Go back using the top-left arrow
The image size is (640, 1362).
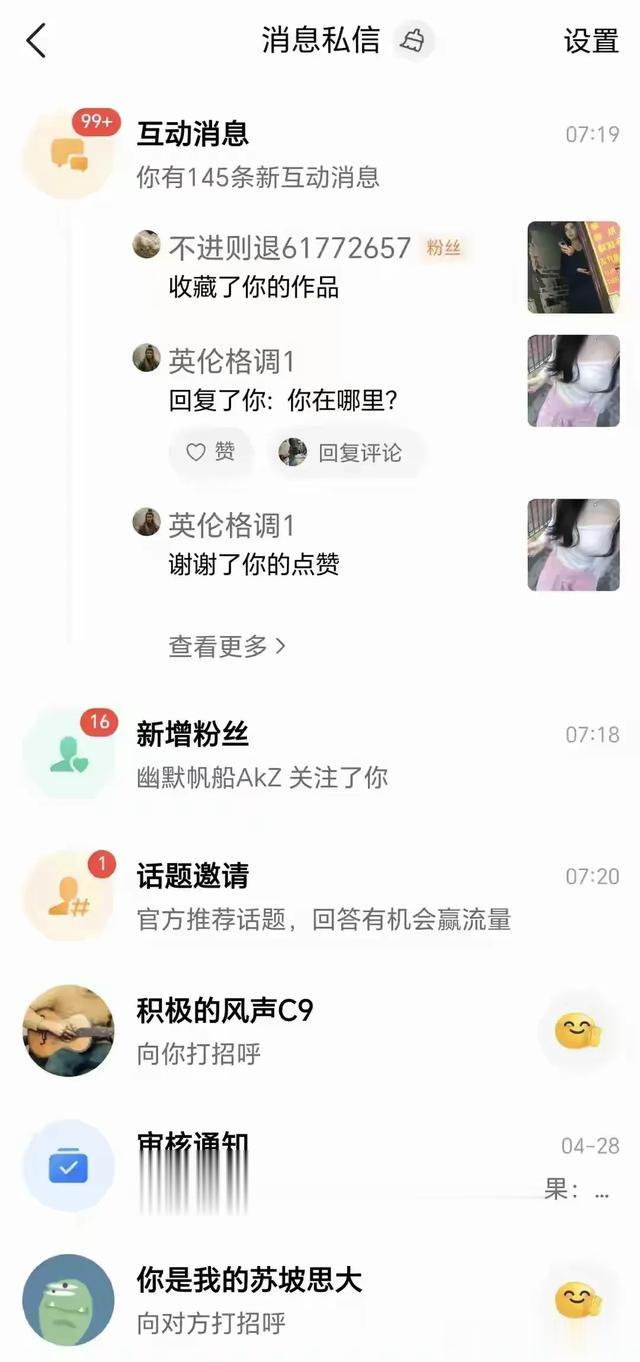point(36,41)
